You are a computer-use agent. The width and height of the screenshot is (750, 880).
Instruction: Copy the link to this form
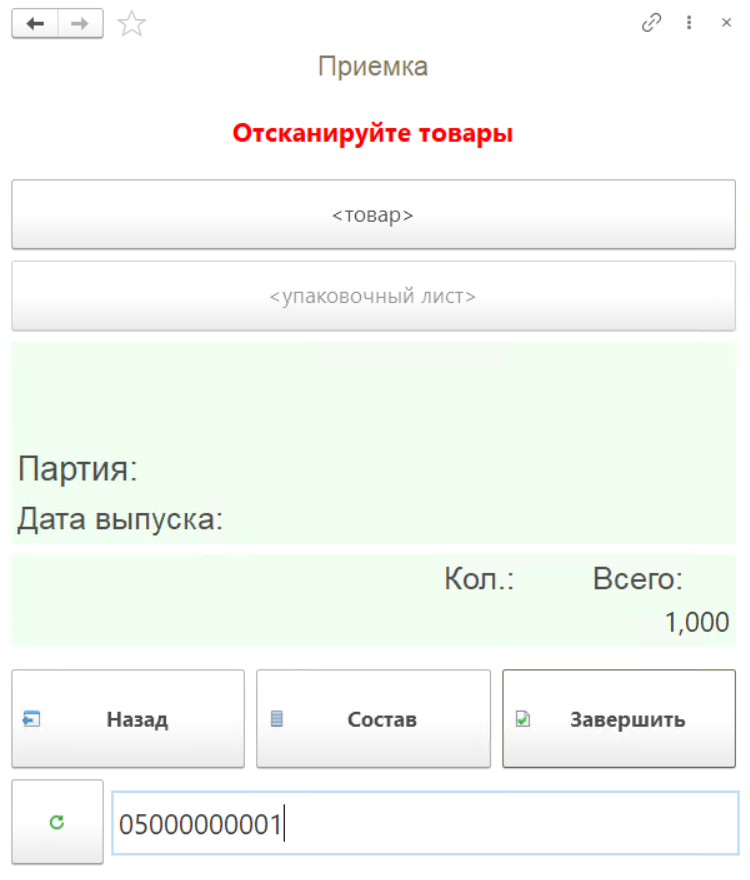click(651, 23)
